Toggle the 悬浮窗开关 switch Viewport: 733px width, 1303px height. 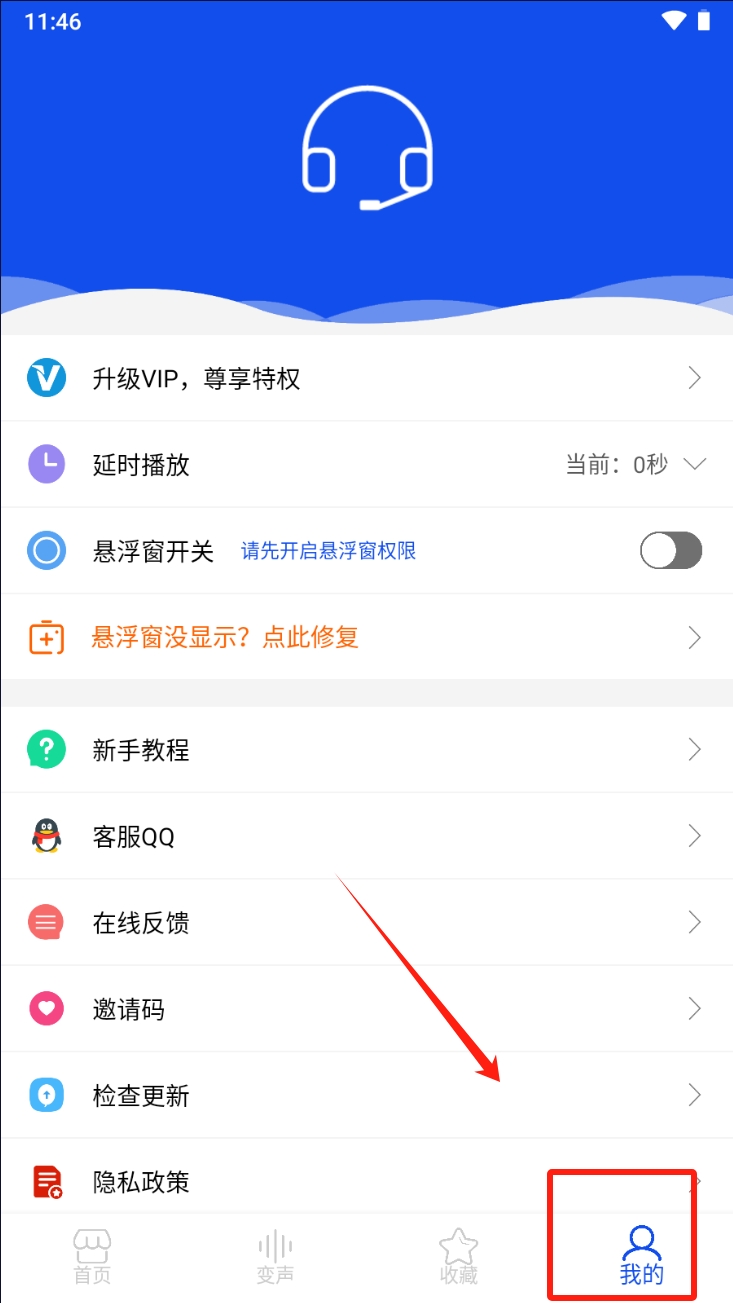click(x=670, y=550)
